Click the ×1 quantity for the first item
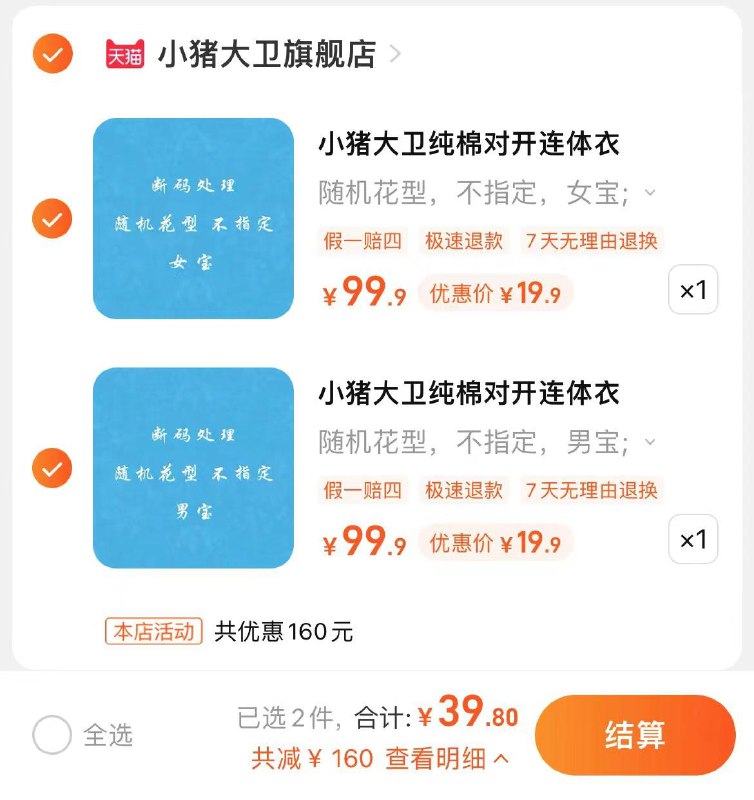The width and height of the screenshot is (754, 800). tap(692, 289)
